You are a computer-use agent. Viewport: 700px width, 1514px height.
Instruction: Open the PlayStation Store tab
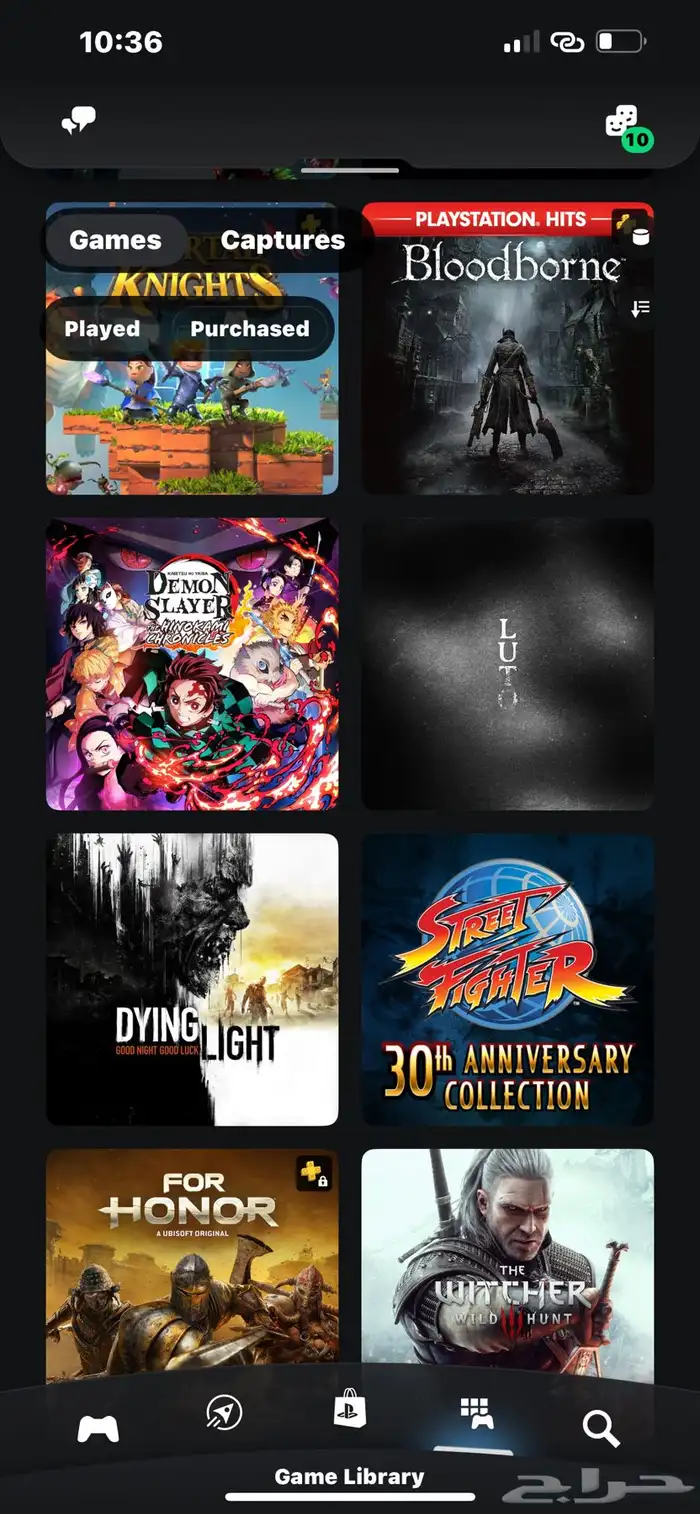point(350,1408)
